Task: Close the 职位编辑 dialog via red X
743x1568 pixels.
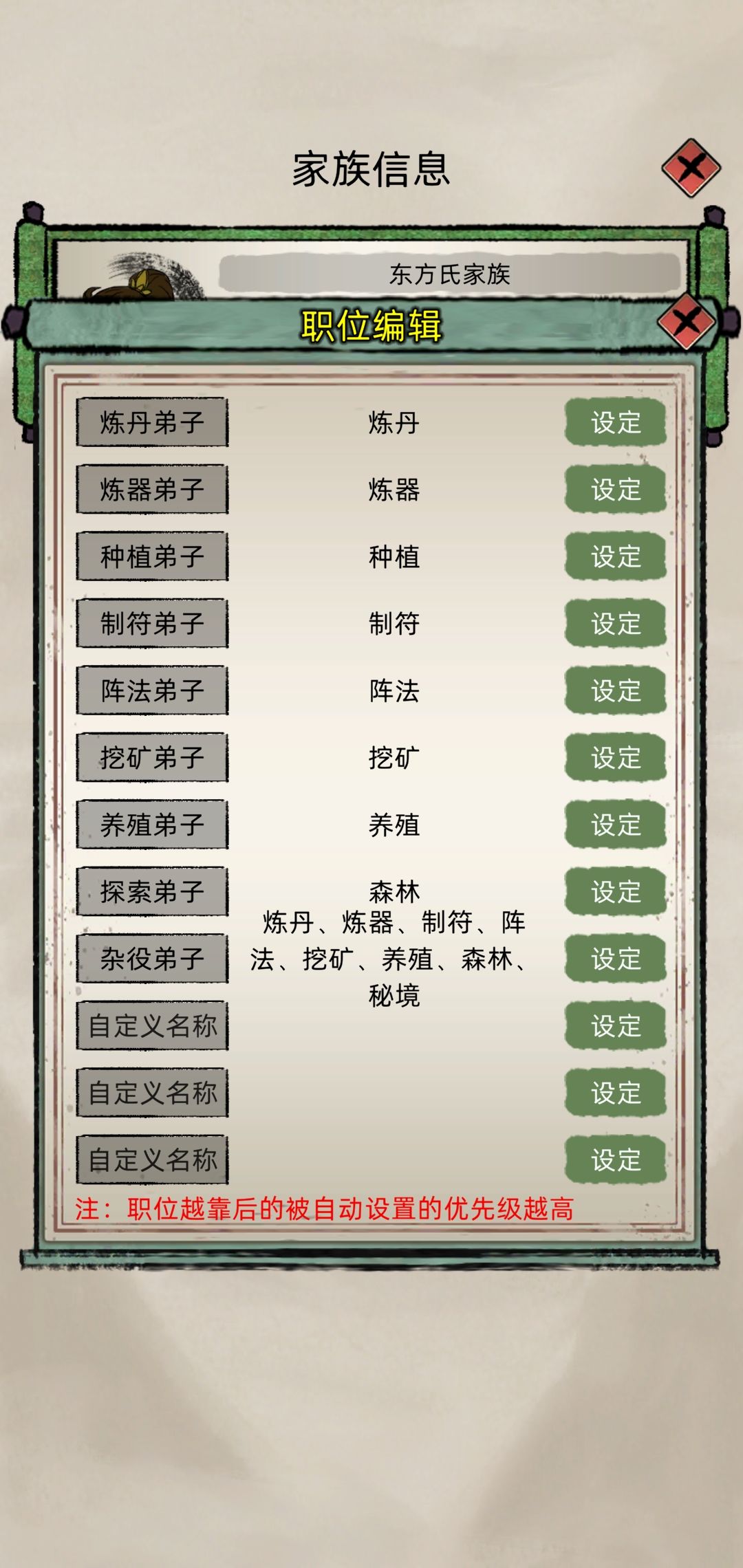Action: 685,320
